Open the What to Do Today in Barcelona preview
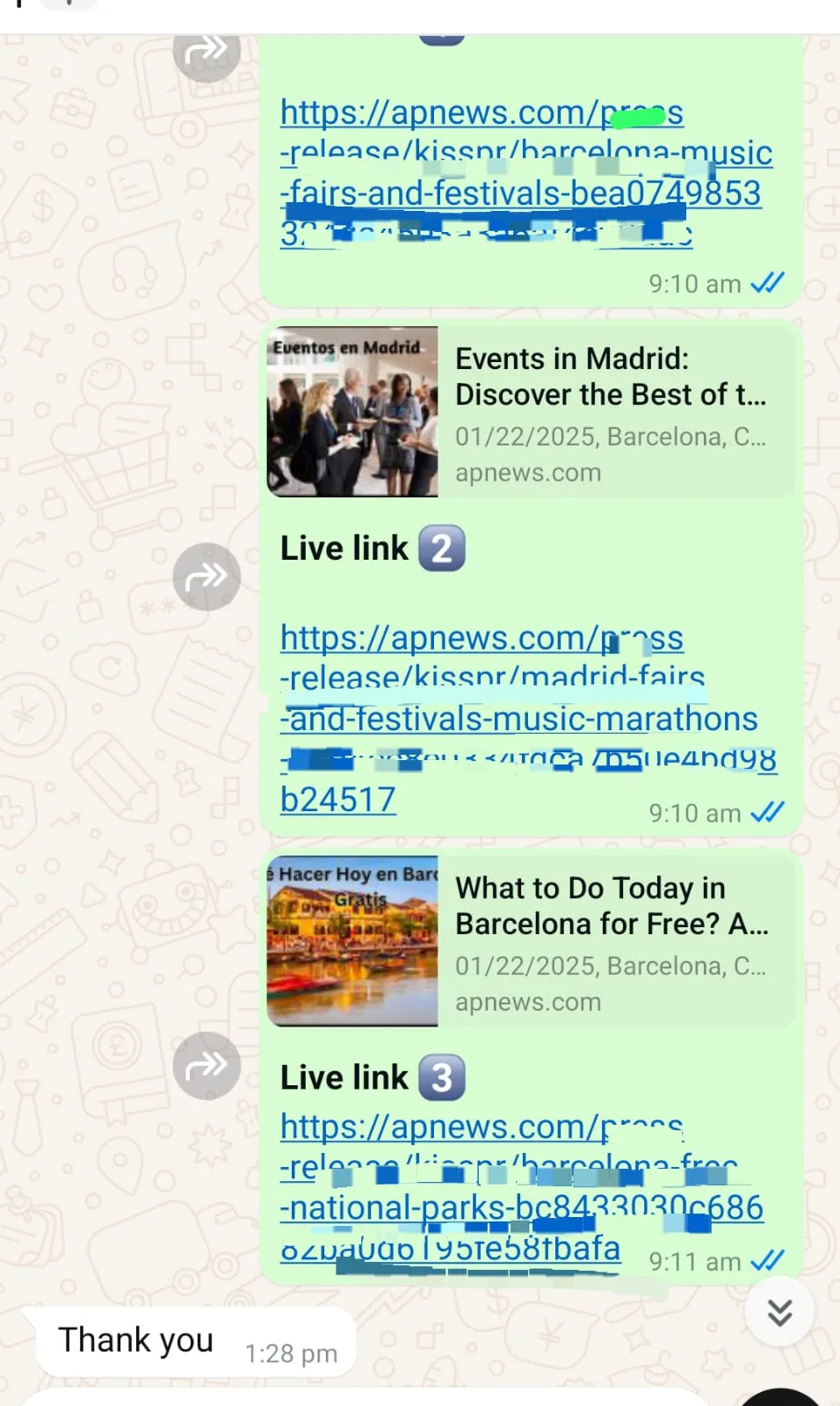This screenshot has height=1406, width=840. pyautogui.click(x=530, y=941)
